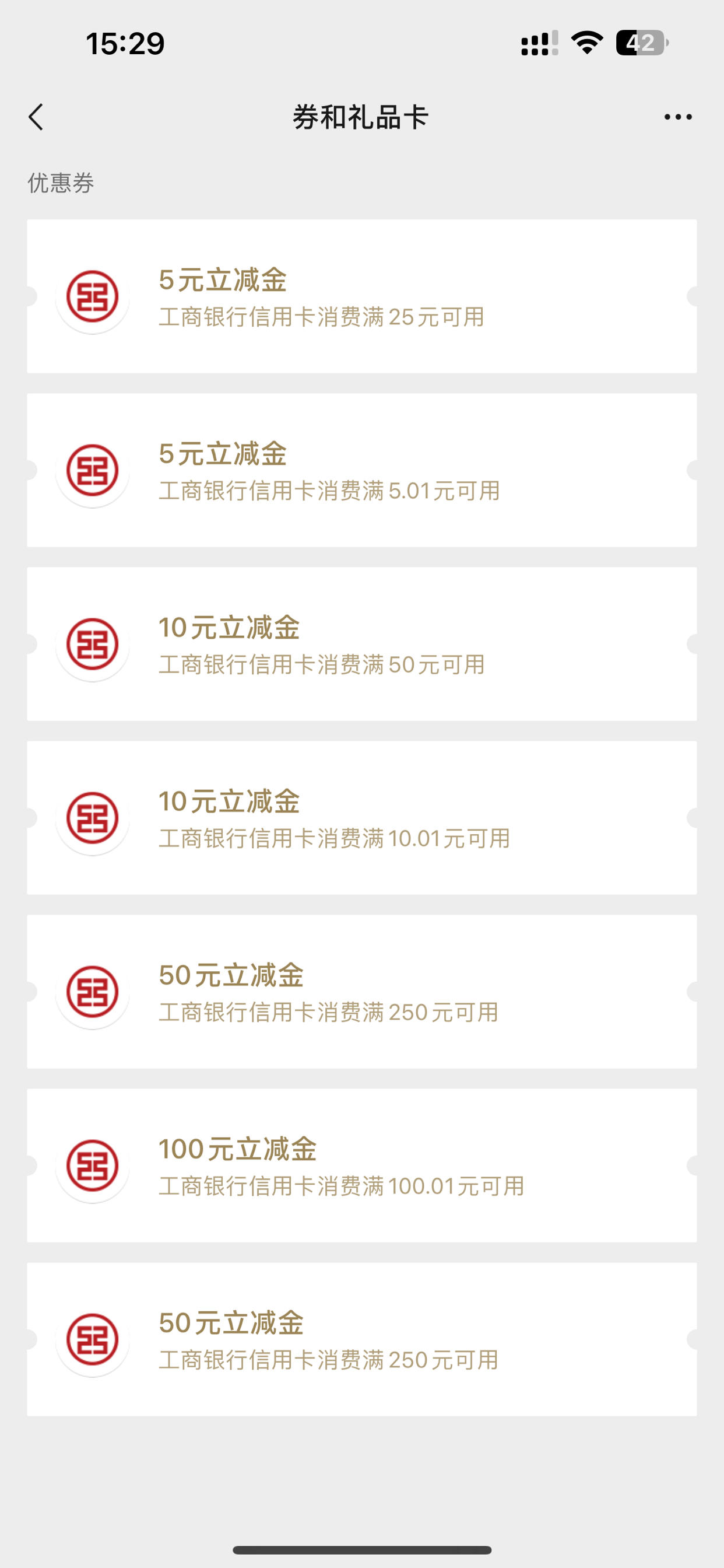The height and width of the screenshot is (1568, 724).
Task: Open the 100元立减金 coupon card
Action: [x=362, y=1165]
